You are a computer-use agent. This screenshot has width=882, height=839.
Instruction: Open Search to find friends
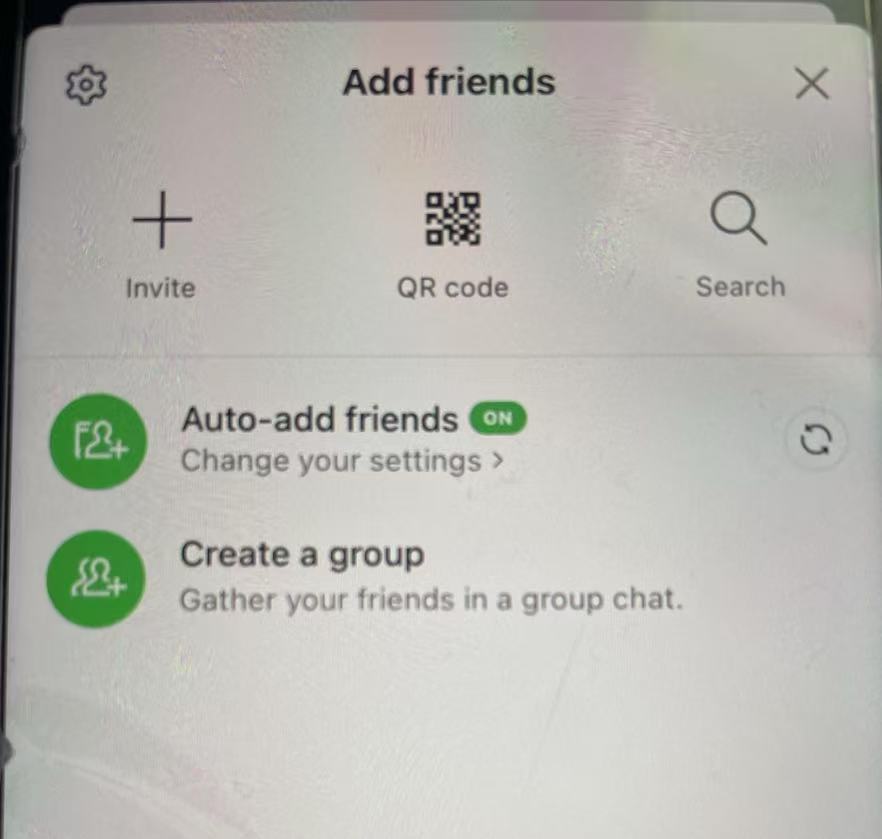tap(739, 220)
